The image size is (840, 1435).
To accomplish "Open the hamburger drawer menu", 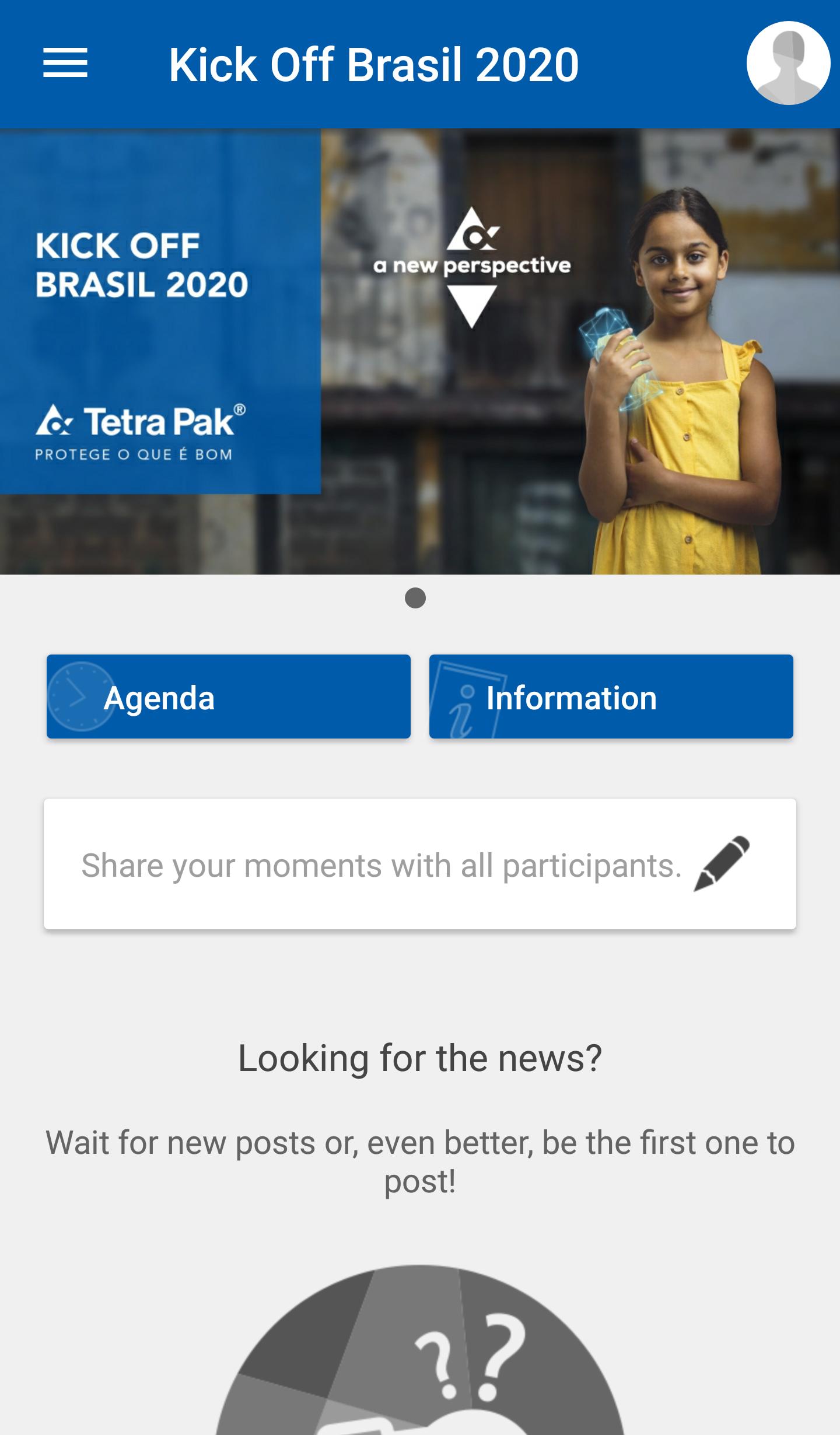I will (x=65, y=63).
